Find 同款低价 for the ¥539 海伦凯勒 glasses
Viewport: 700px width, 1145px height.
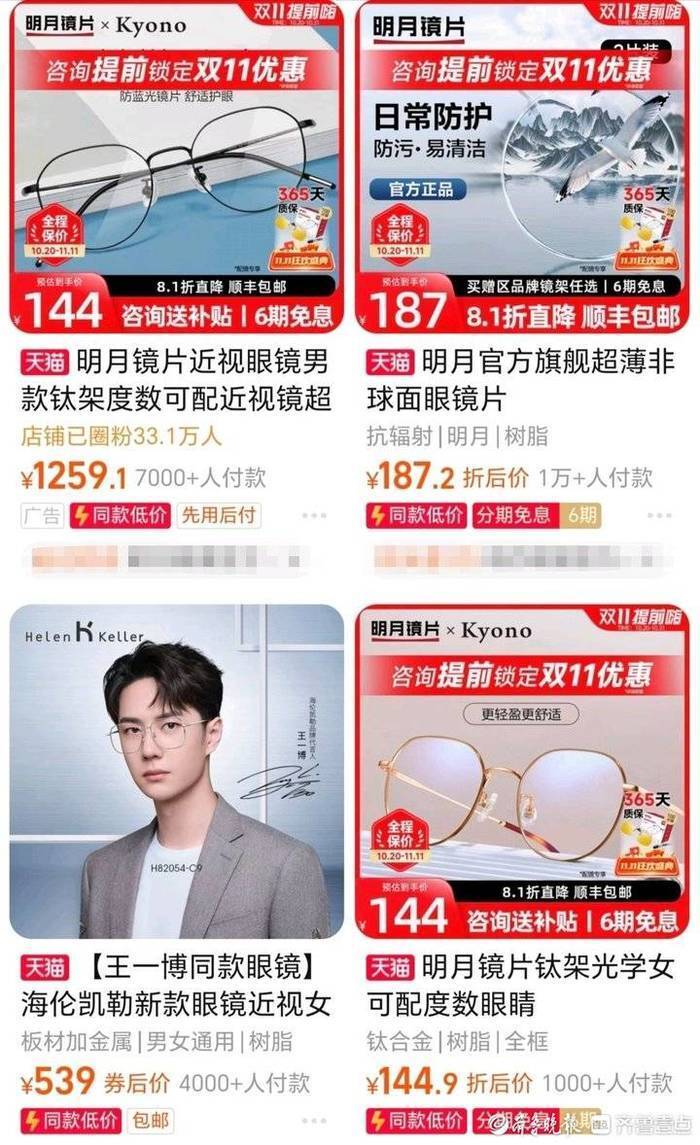[71, 1121]
